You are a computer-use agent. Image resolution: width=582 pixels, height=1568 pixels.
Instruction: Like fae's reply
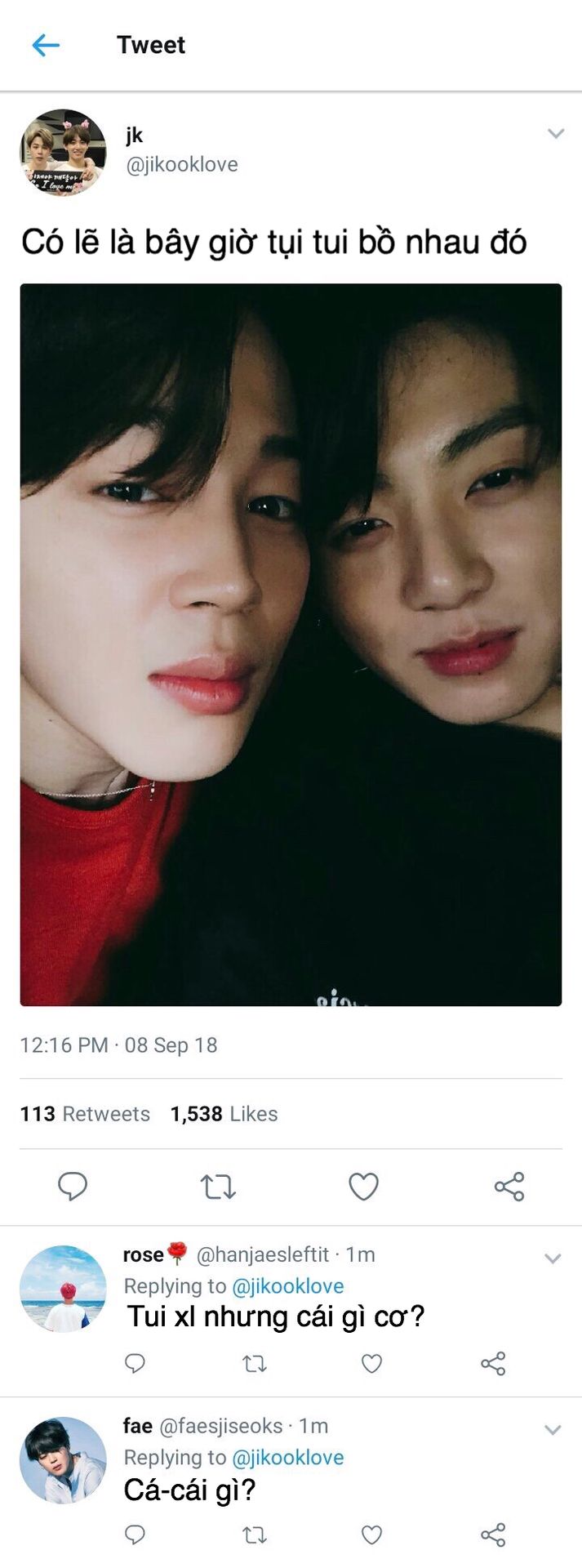pyautogui.click(x=371, y=1535)
